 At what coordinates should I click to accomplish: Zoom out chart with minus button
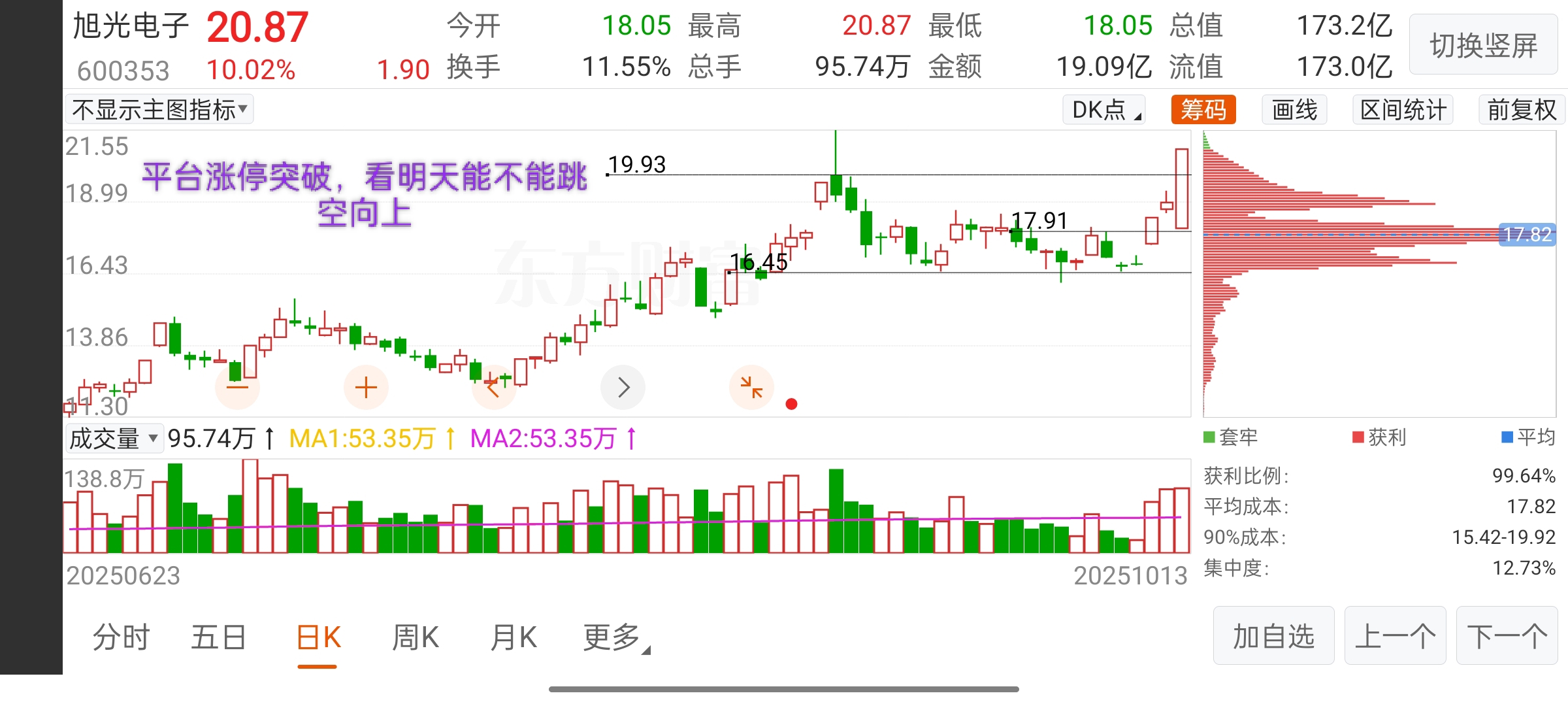pyautogui.click(x=237, y=387)
